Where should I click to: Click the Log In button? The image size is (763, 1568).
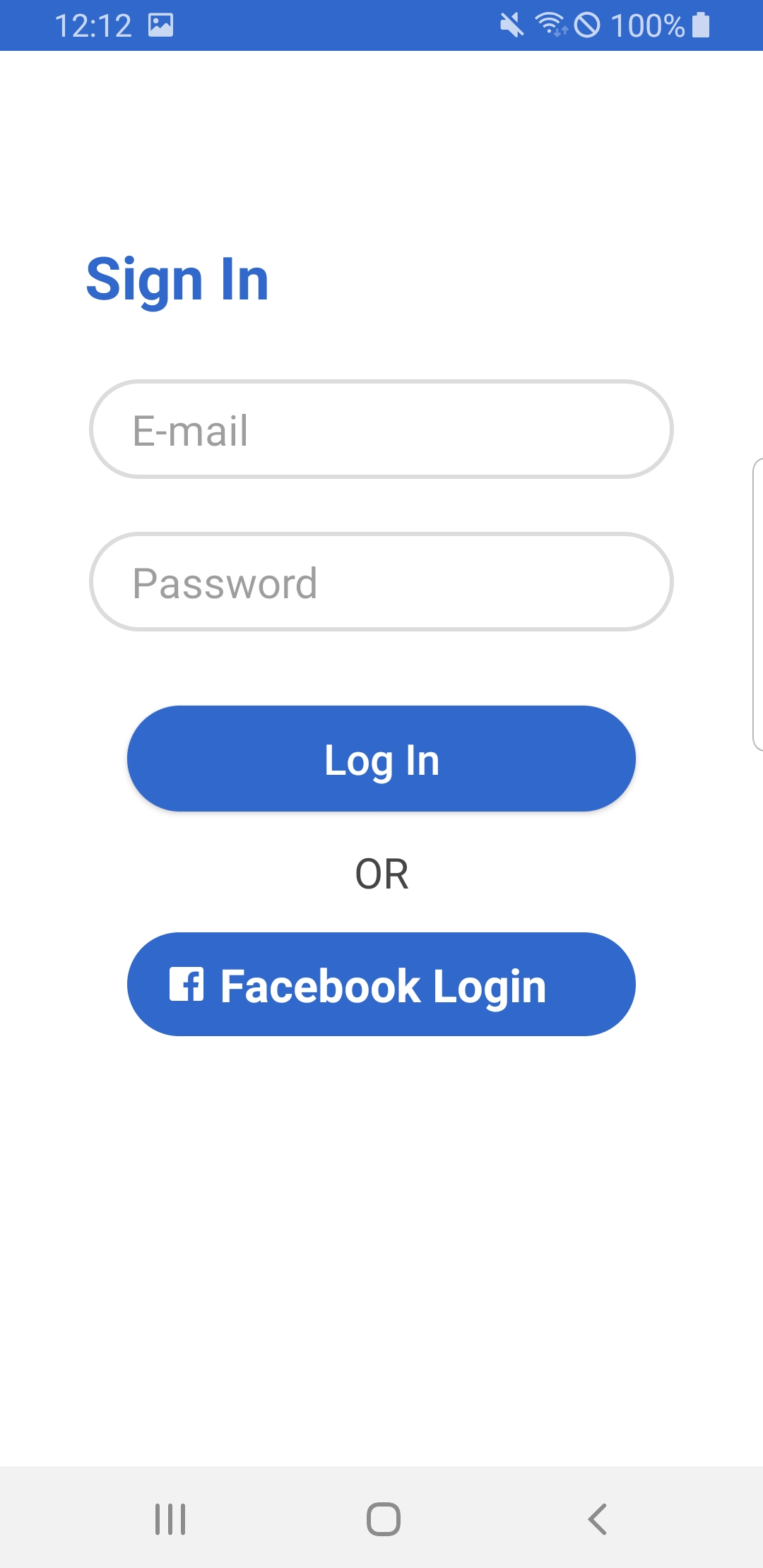[381, 759]
